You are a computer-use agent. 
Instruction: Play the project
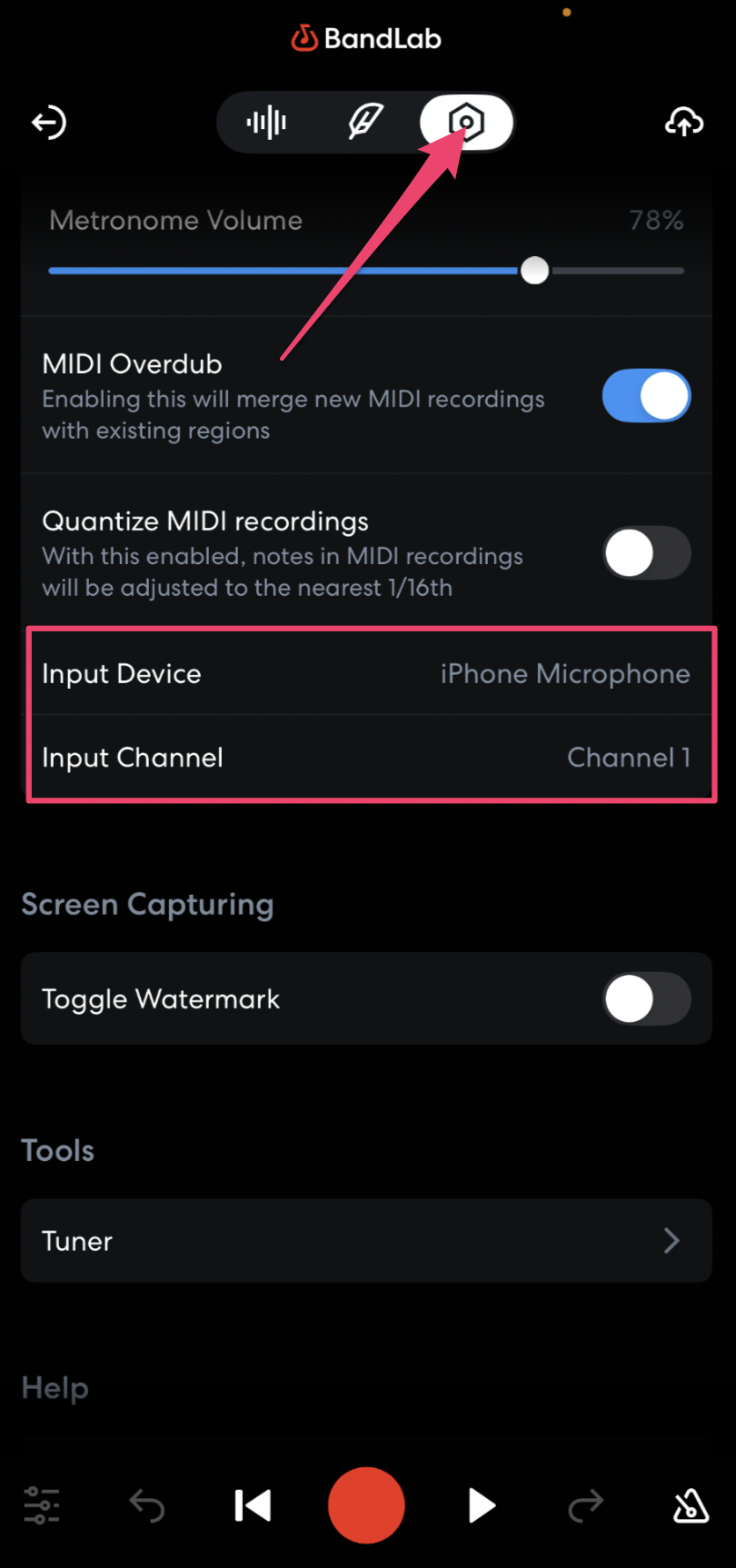click(x=481, y=1505)
